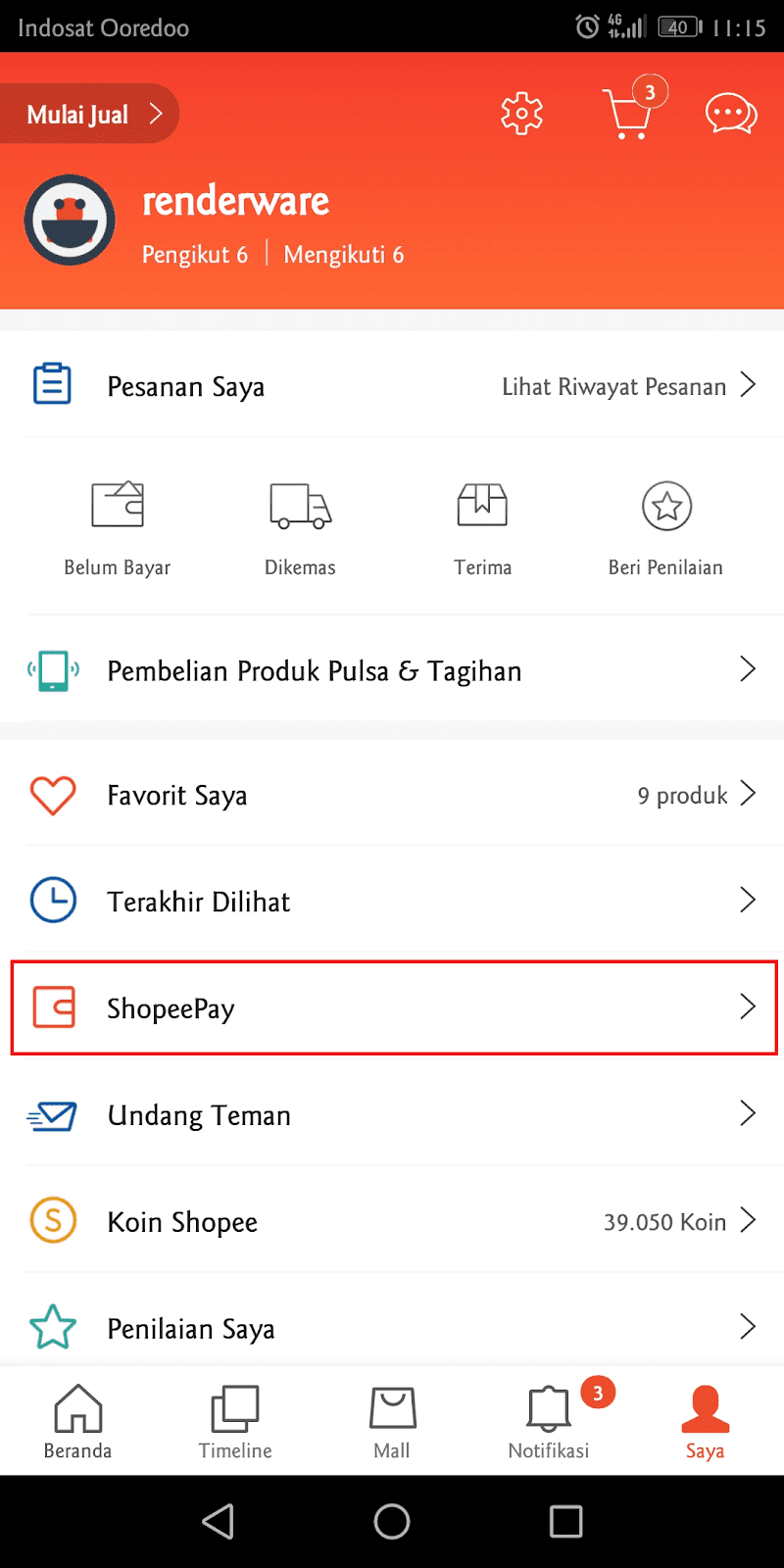This screenshot has width=784, height=1568.
Task: Open ShopeePay wallet section
Action: point(392,1007)
